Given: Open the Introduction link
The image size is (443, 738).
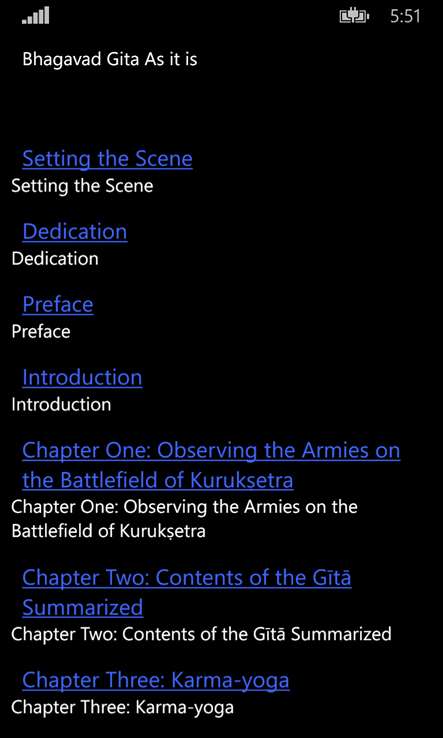Looking at the screenshot, I should (82, 377).
